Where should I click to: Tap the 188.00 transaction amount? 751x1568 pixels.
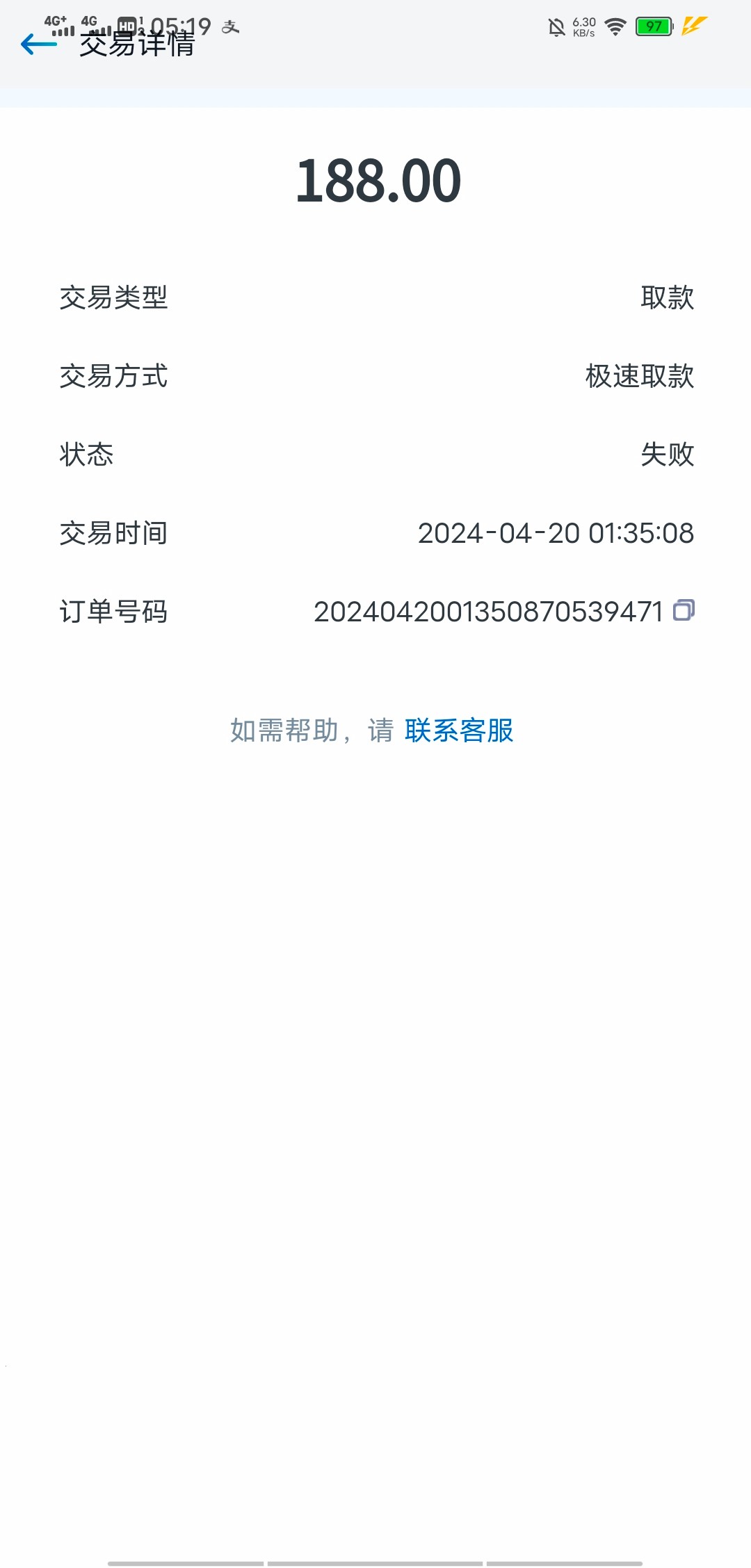click(380, 179)
